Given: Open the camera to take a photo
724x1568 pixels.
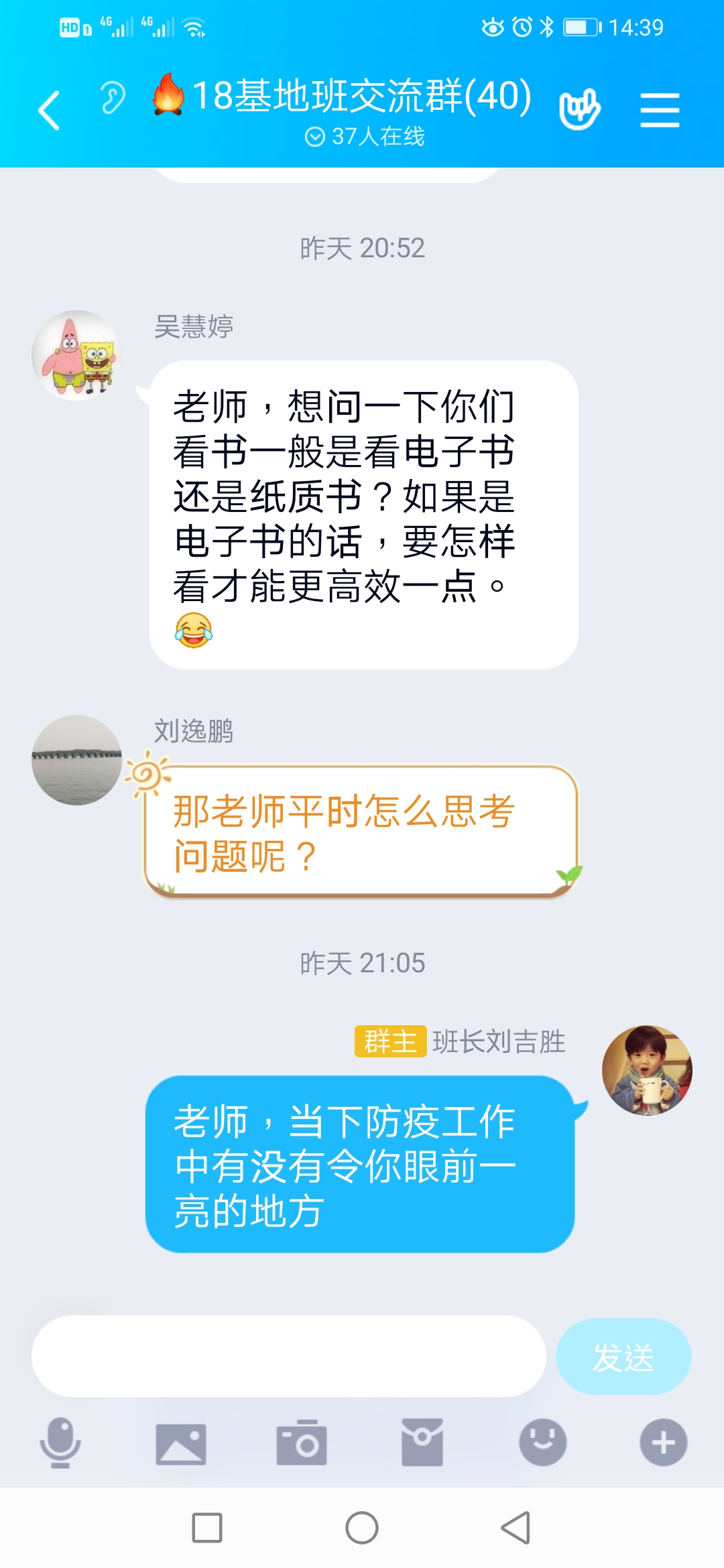Looking at the screenshot, I should (x=302, y=1443).
